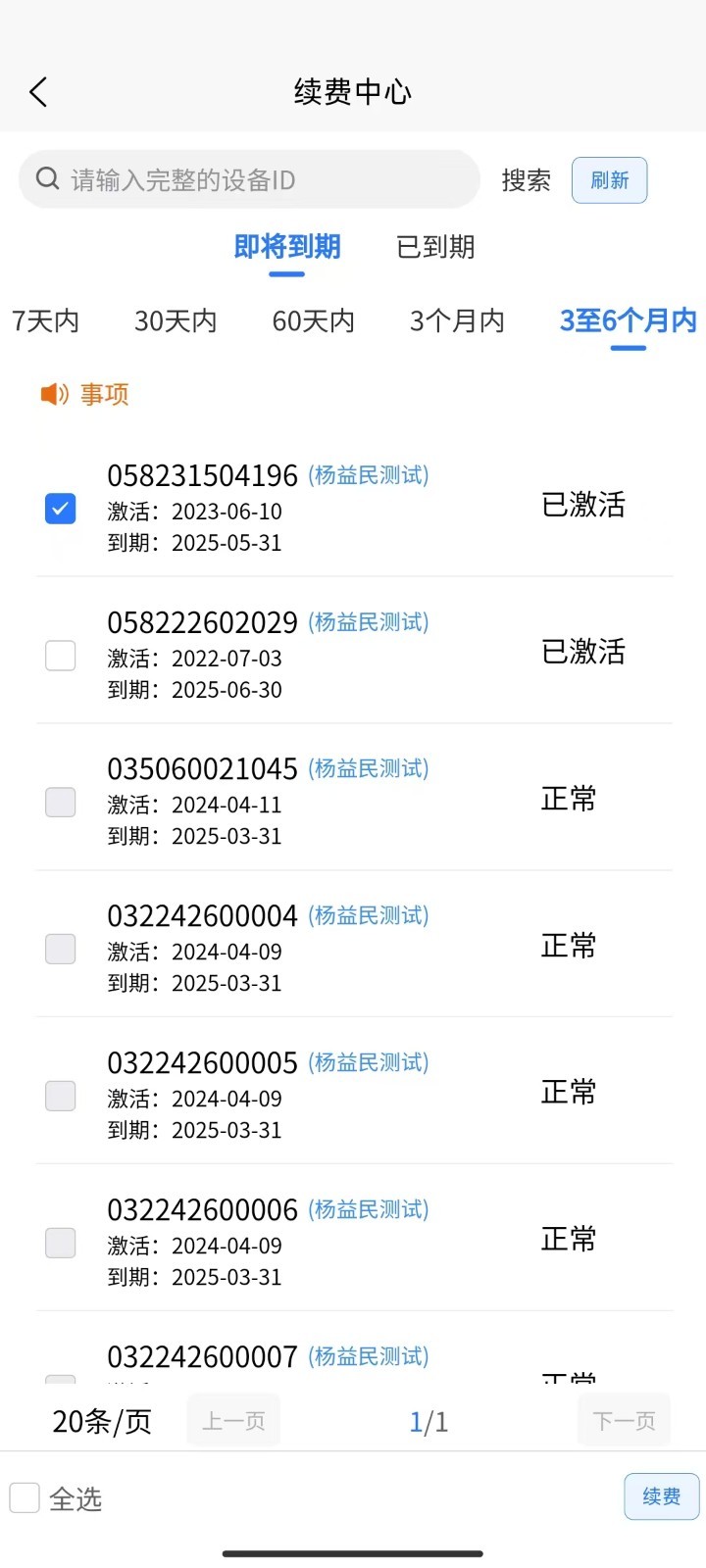706x1568 pixels.
Task: Tap the 搜索 button
Action: pyautogui.click(x=526, y=180)
